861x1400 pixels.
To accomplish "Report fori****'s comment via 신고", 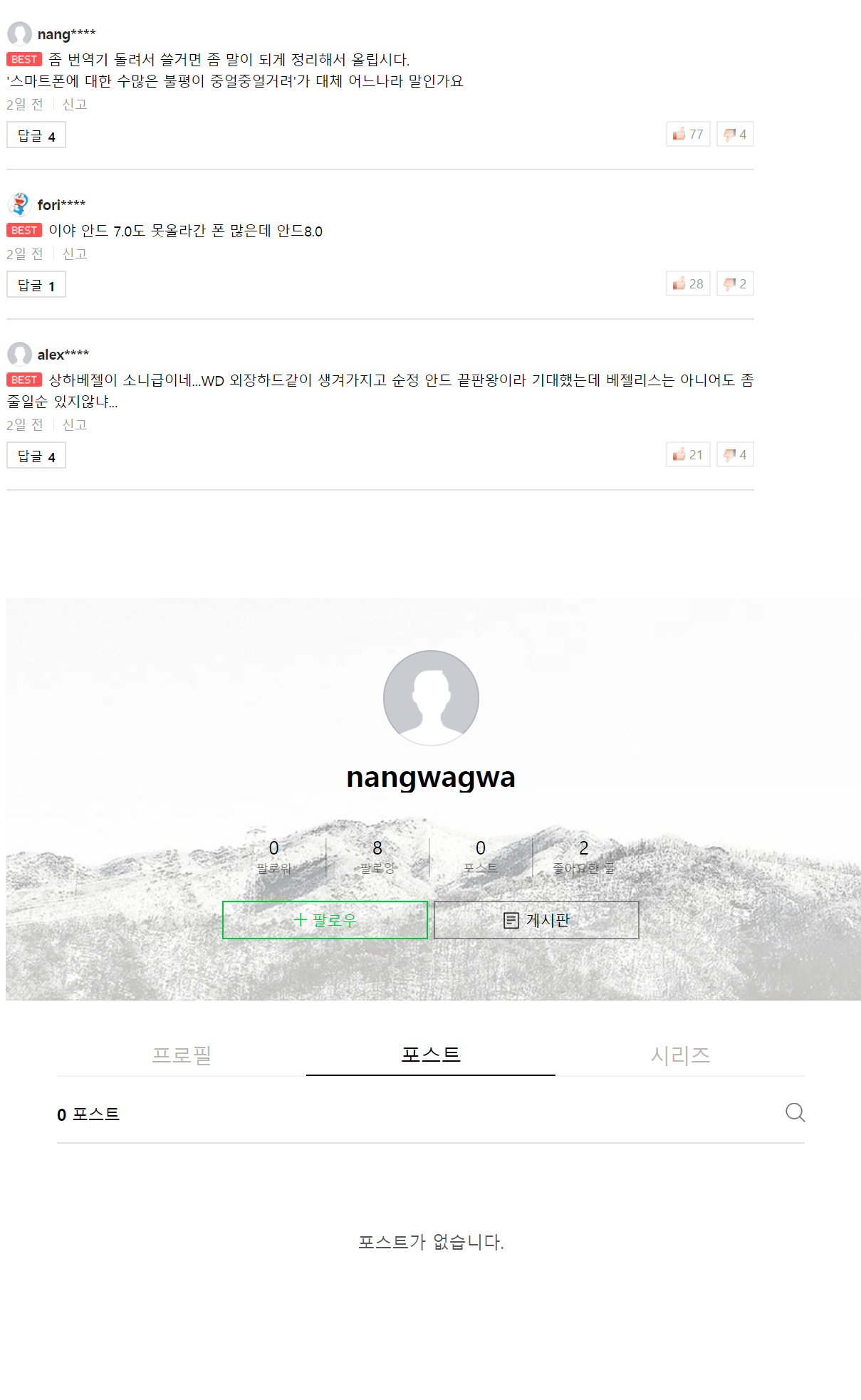I will point(75,254).
